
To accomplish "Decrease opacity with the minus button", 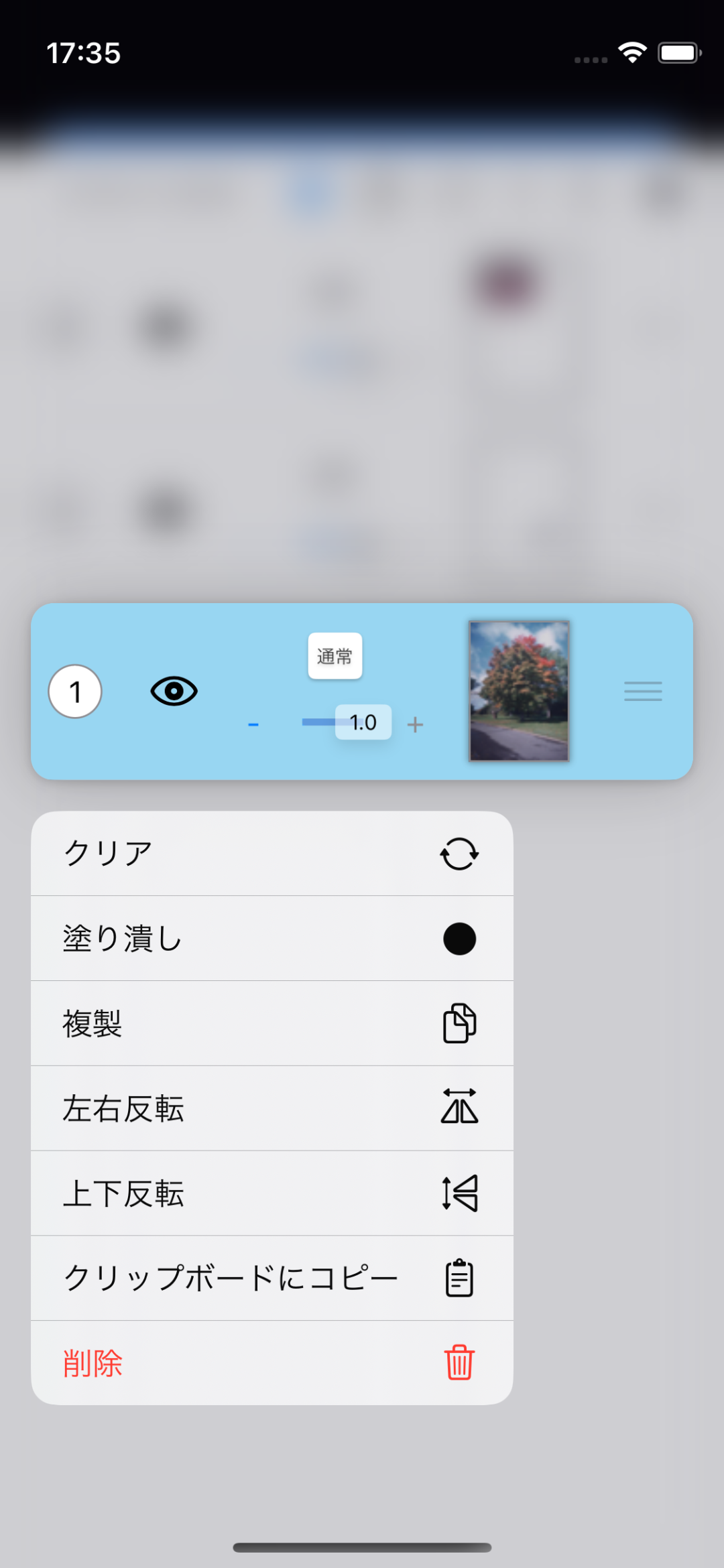I will click(253, 724).
